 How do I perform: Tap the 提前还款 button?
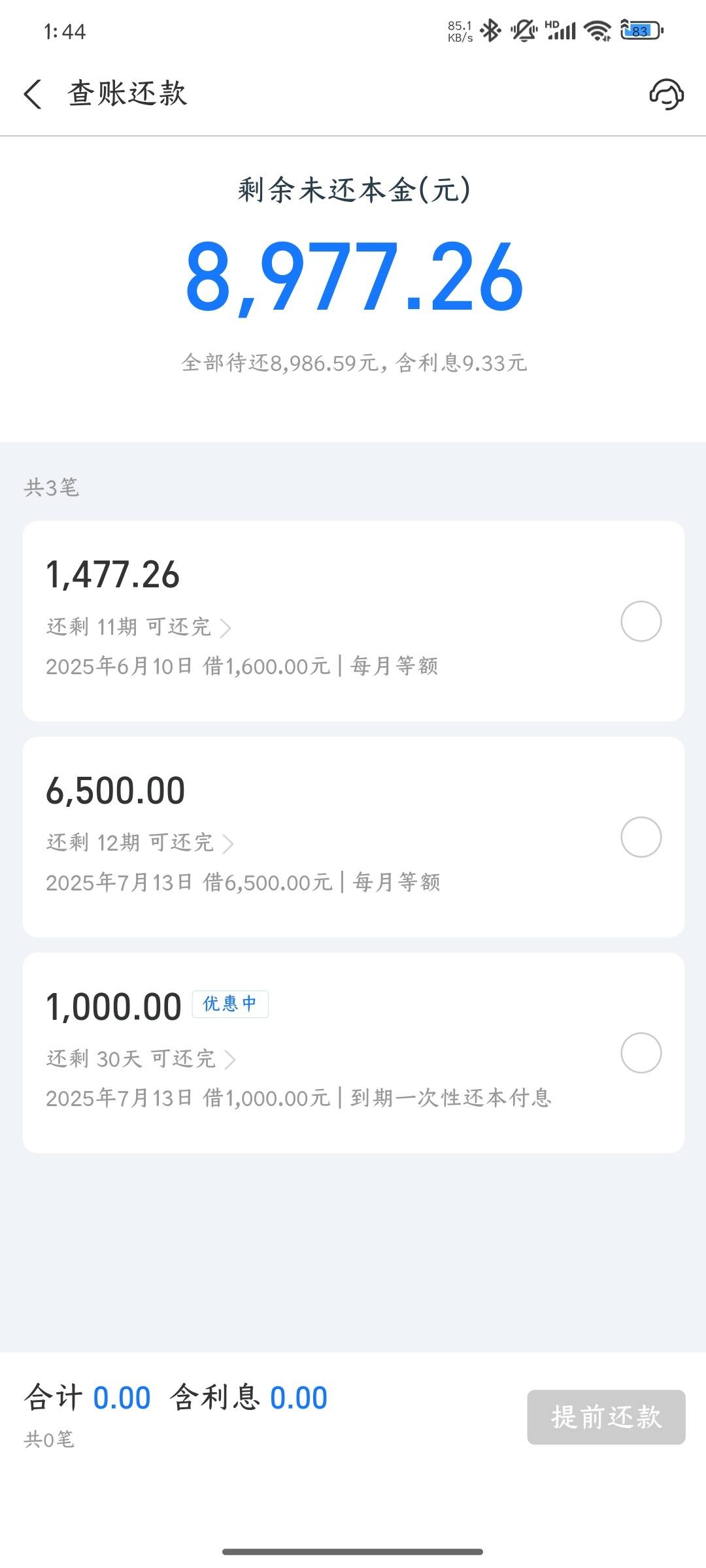[x=606, y=1417]
